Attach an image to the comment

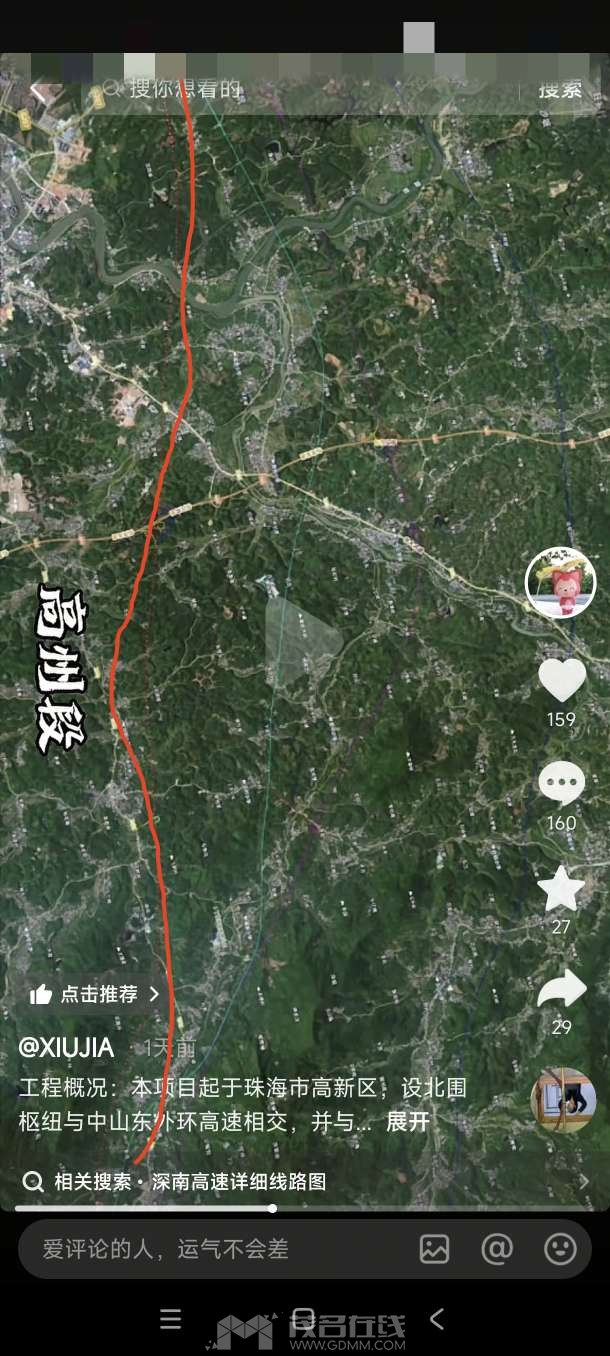tap(434, 1248)
